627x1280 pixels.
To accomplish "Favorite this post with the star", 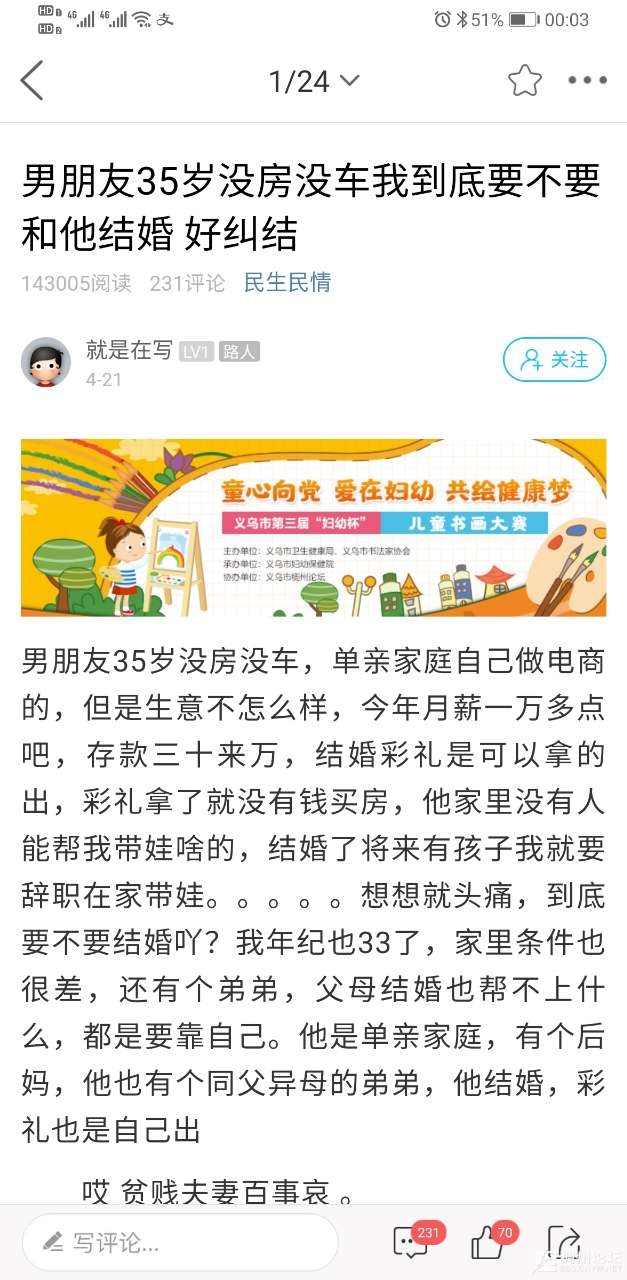I will pyautogui.click(x=524, y=81).
